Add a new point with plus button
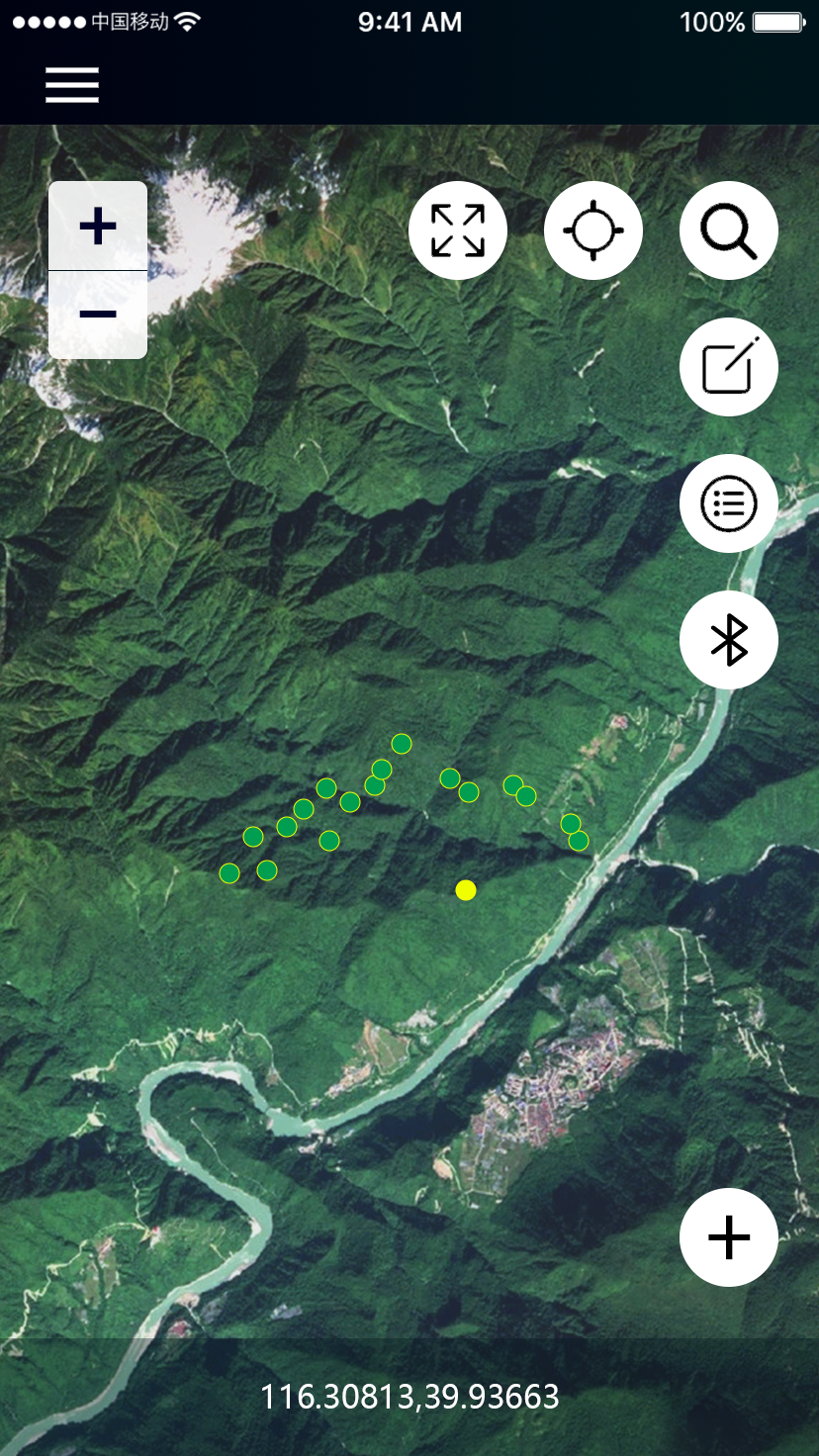 click(x=729, y=1237)
